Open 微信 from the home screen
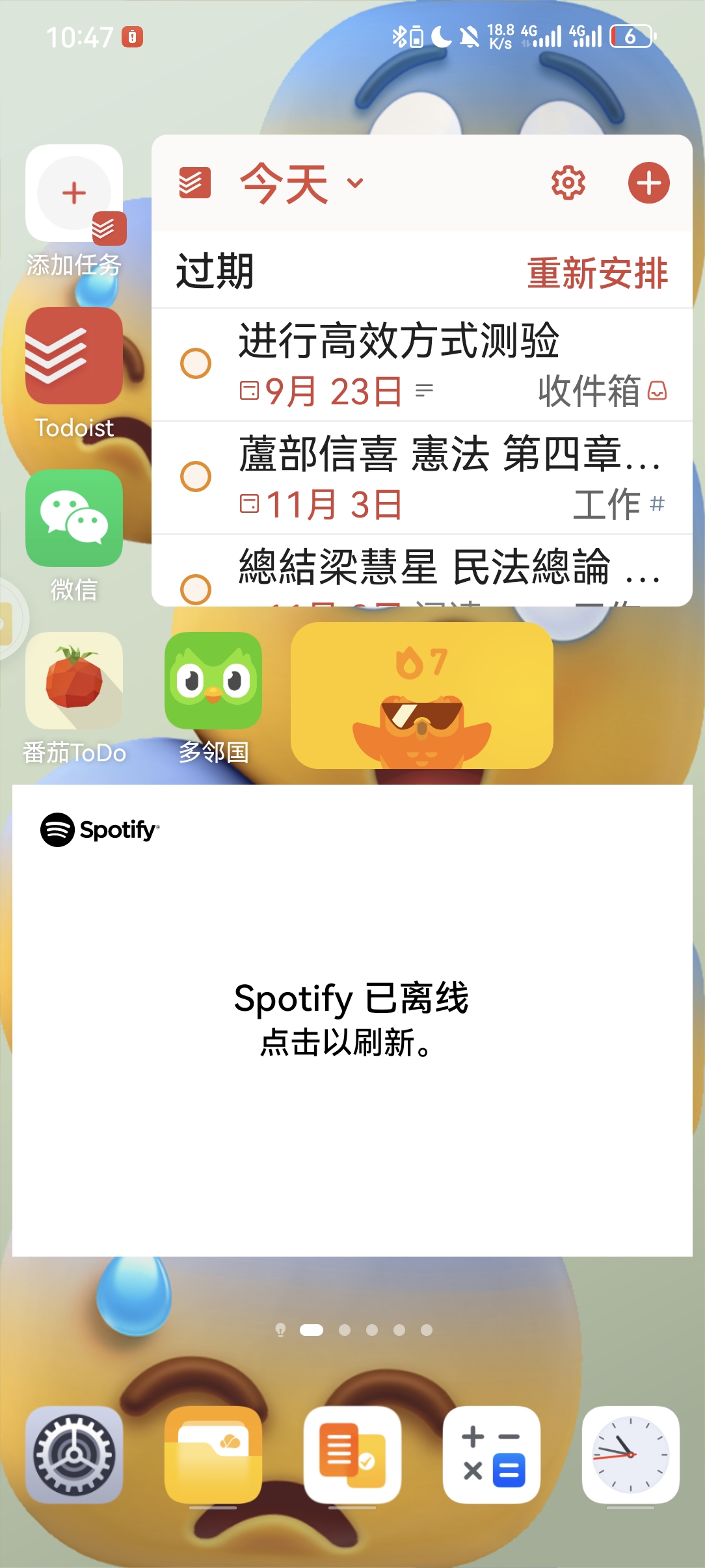Viewport: 705px width, 1568px height. (x=74, y=518)
